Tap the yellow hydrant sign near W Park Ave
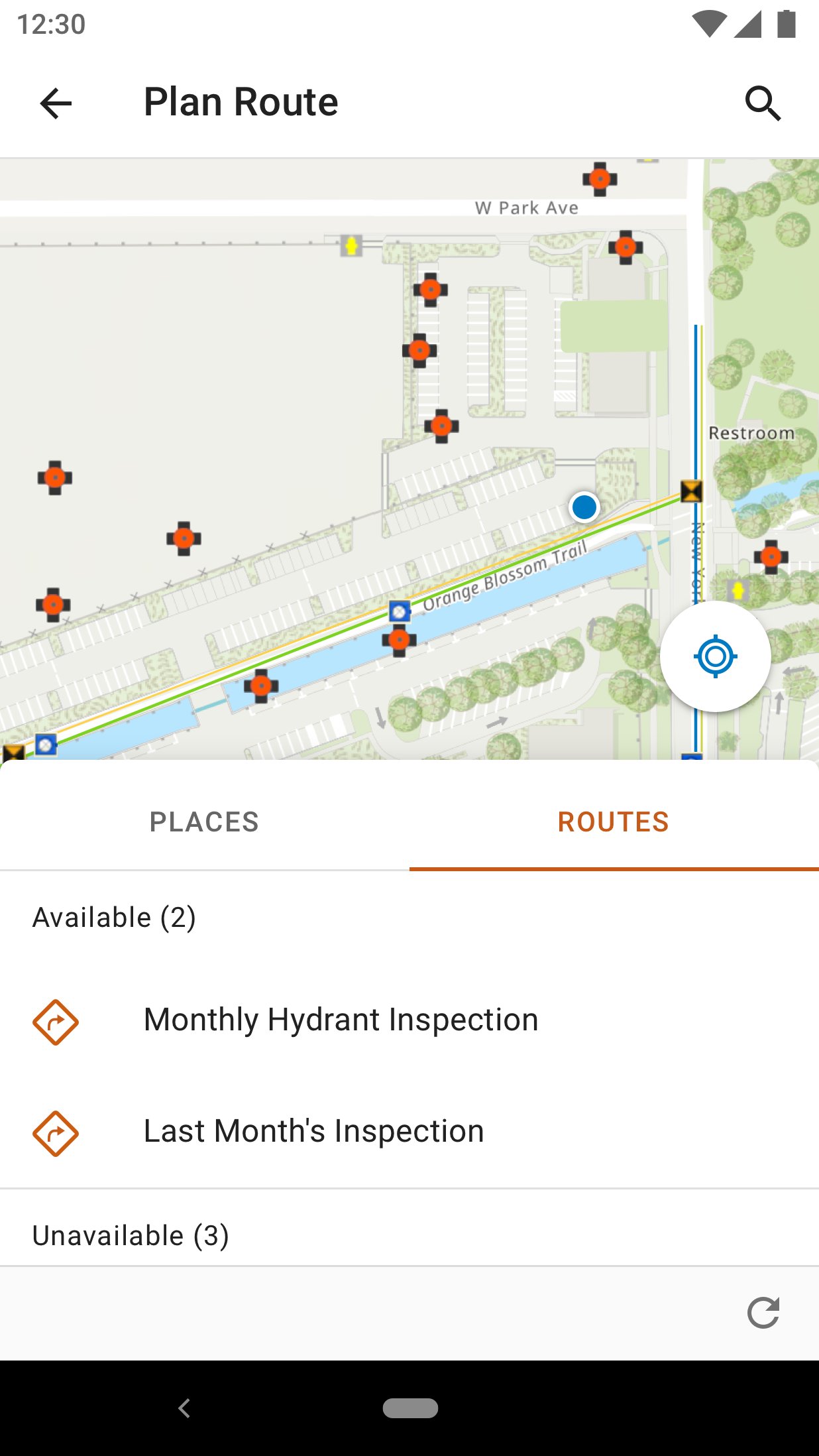 pyautogui.click(x=351, y=245)
